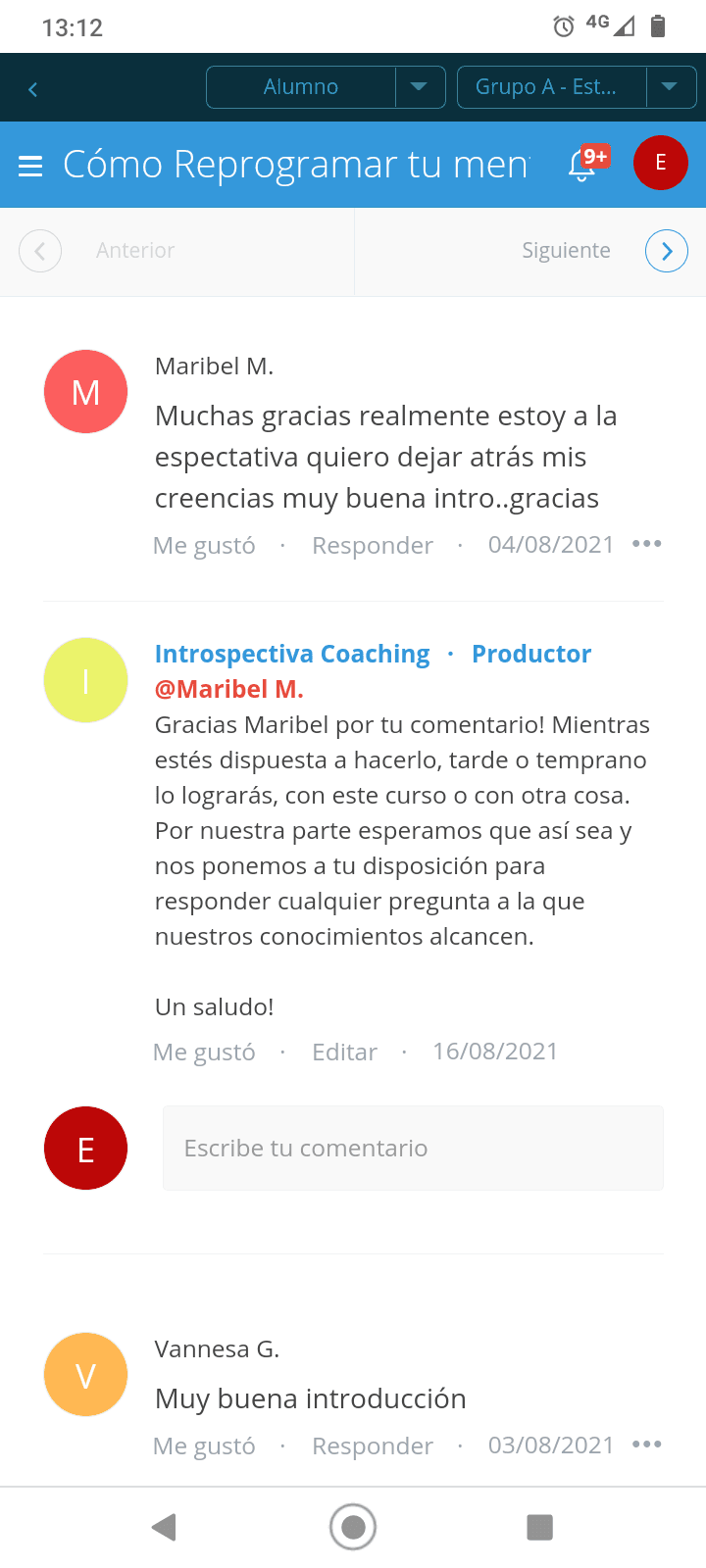Viewport: 706px width, 1568px height.
Task: Open the Grupo A dropdown
Action: tap(670, 87)
